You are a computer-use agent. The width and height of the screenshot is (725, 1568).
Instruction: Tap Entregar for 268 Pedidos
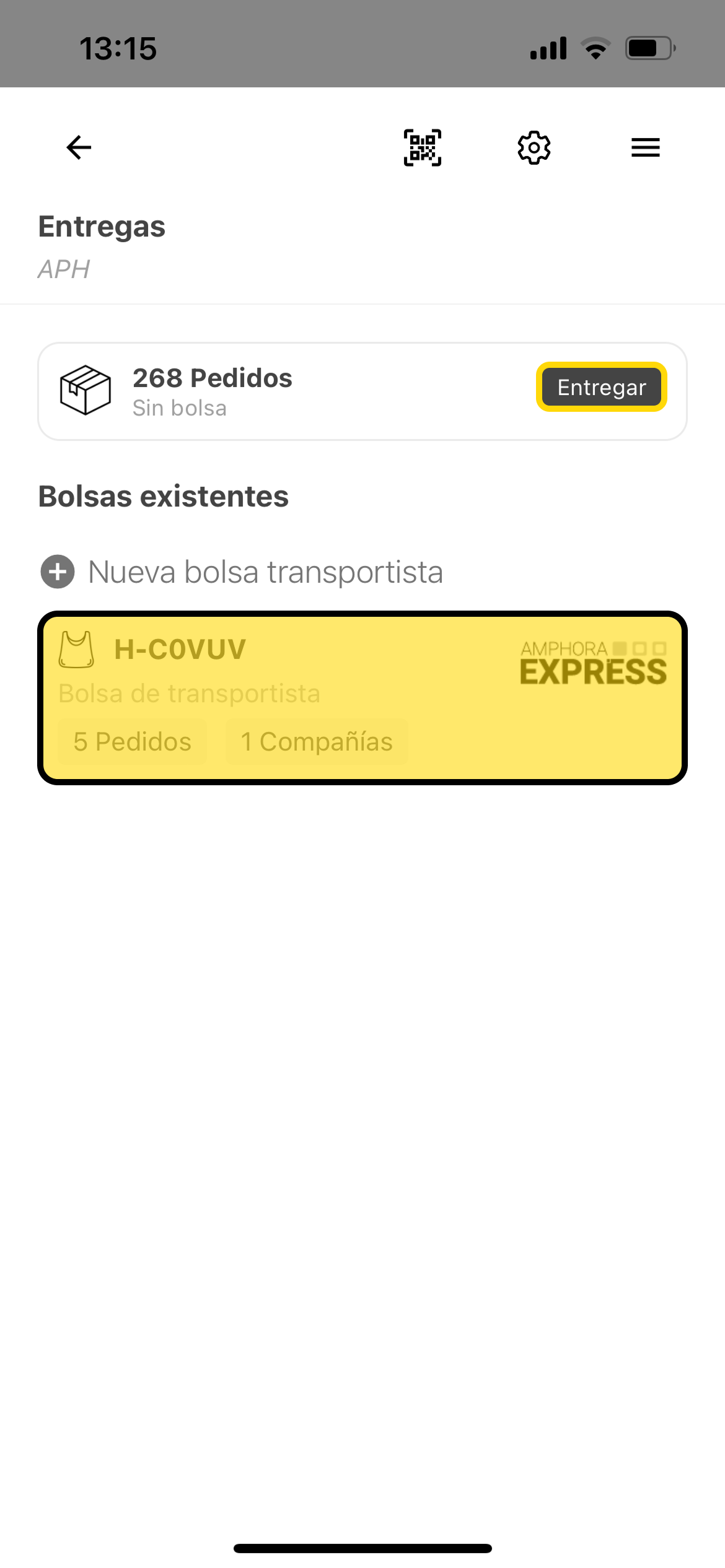click(601, 387)
